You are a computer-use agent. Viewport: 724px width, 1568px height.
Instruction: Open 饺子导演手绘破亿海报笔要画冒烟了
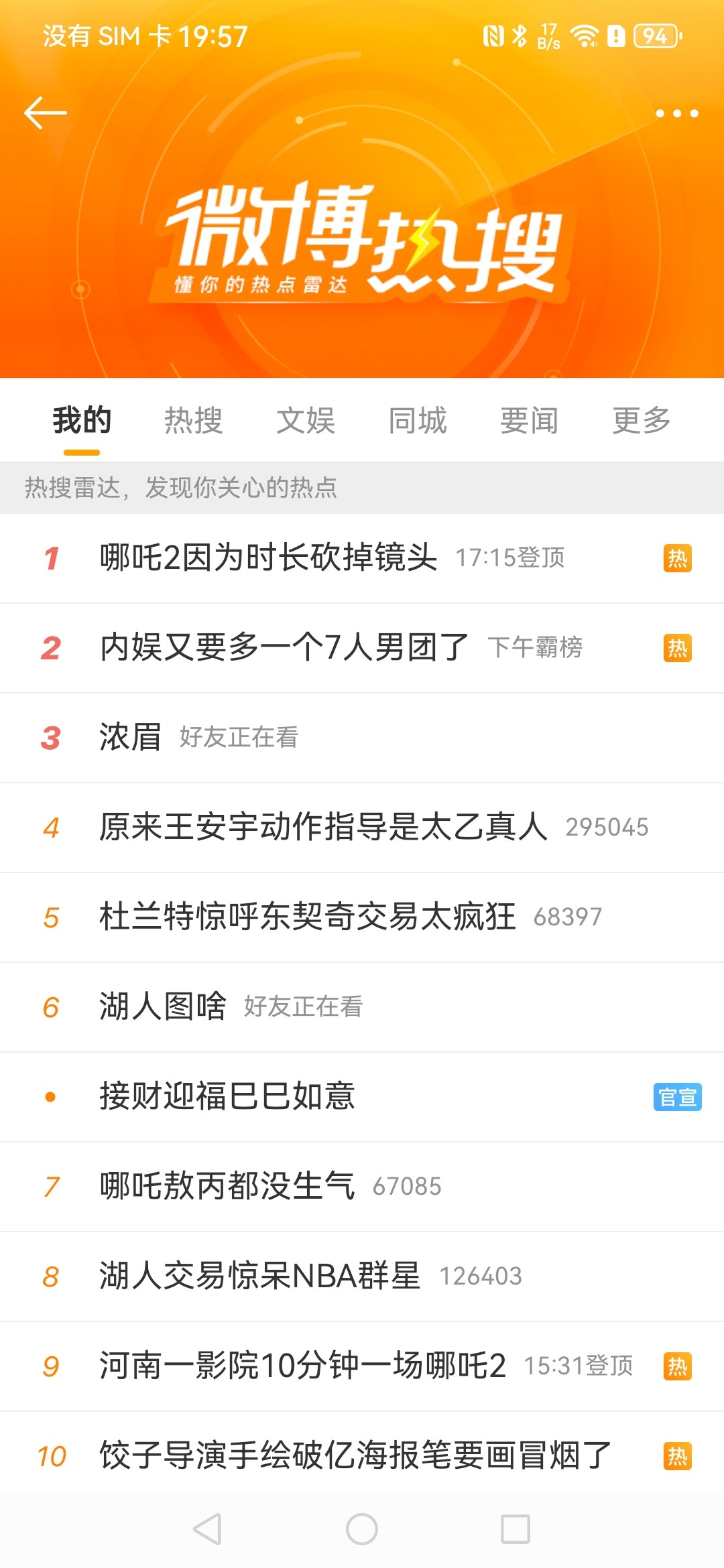coord(362,1455)
